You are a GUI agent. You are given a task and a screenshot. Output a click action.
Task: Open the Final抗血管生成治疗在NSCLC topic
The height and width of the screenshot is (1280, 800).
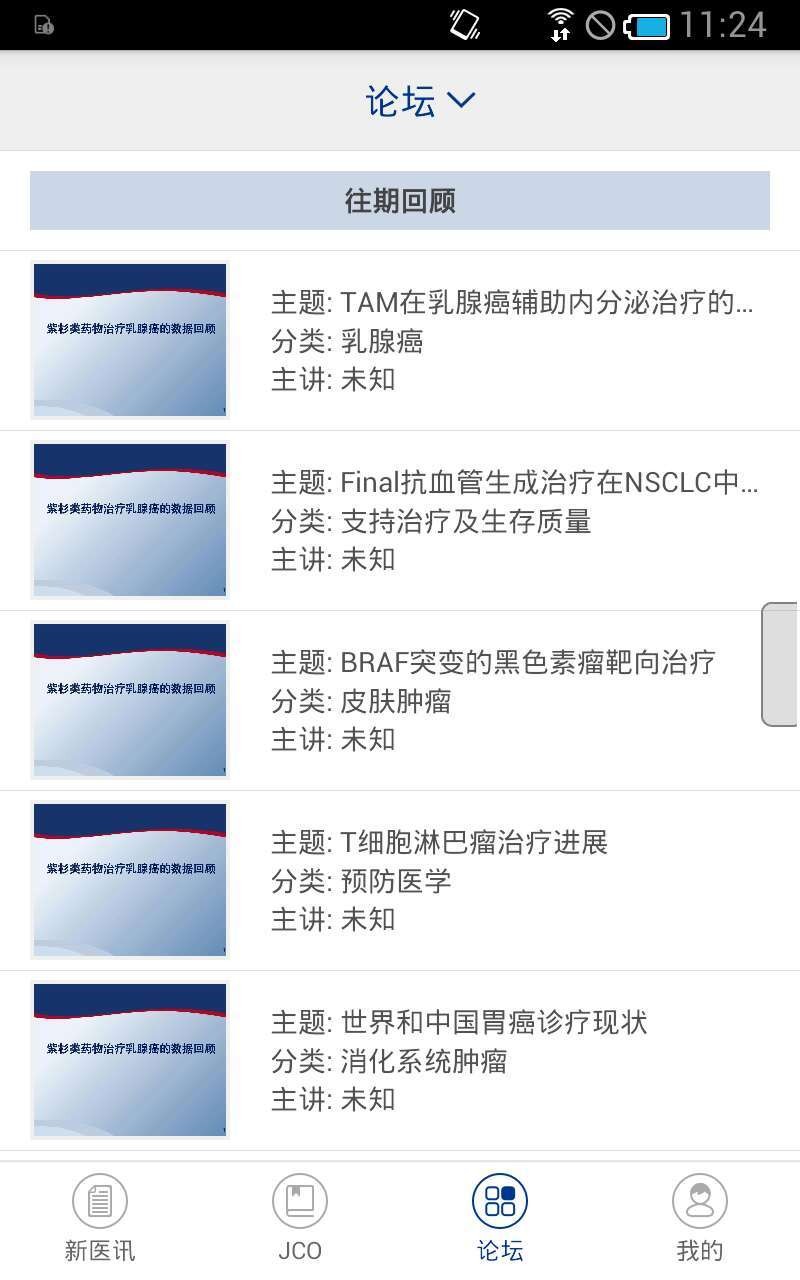click(x=400, y=521)
